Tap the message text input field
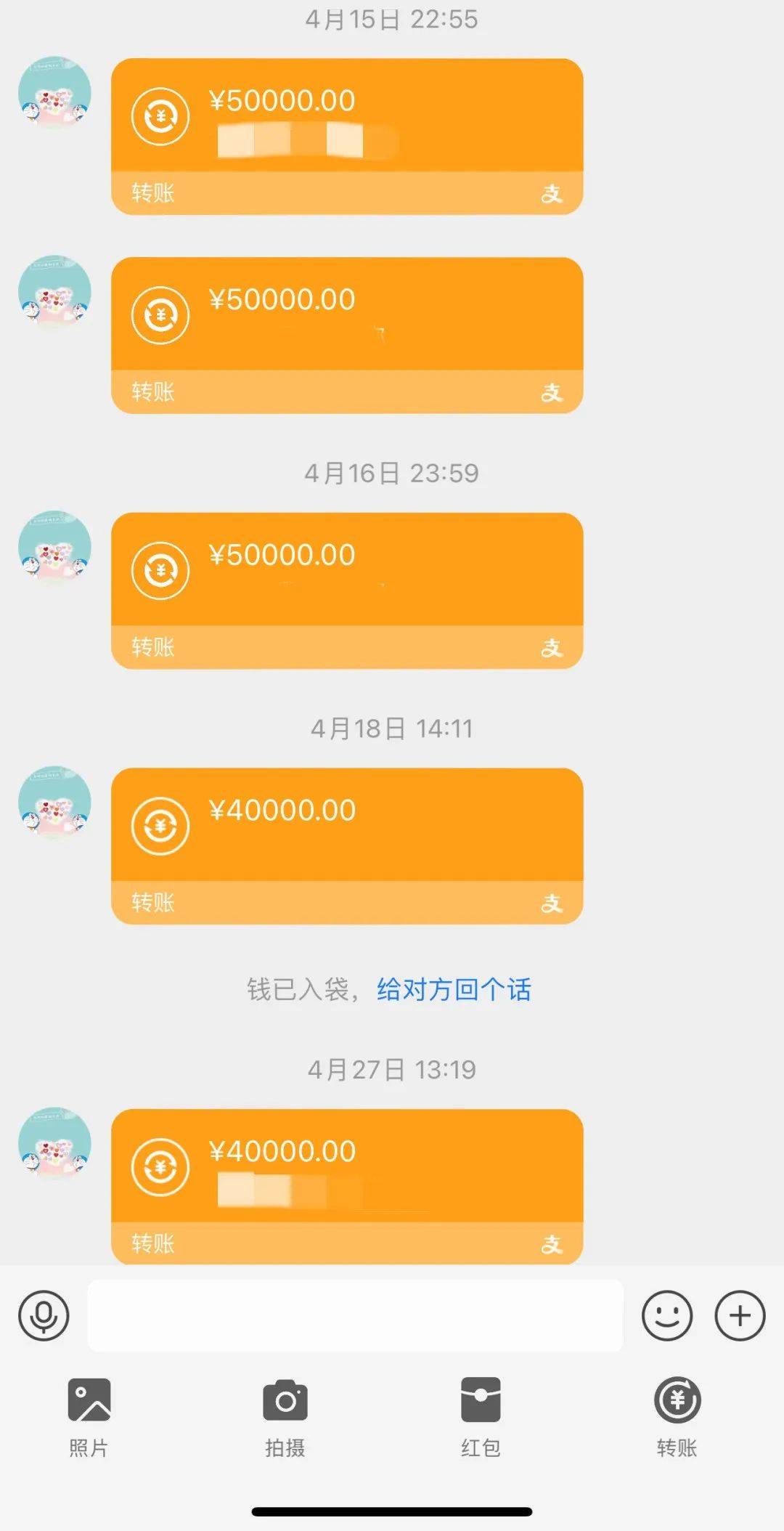This screenshot has height=1531, width=784. pos(356,1316)
